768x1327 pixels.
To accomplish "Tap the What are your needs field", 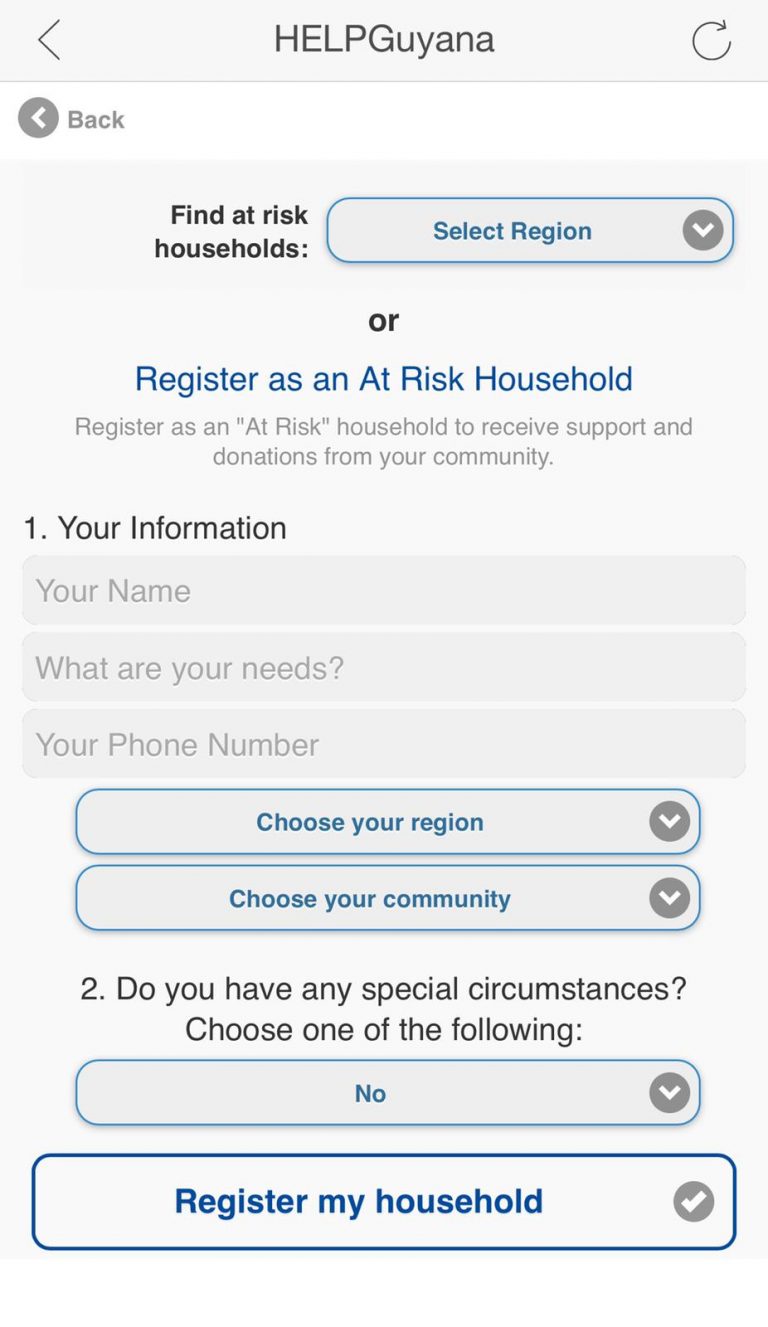I will (384, 667).
